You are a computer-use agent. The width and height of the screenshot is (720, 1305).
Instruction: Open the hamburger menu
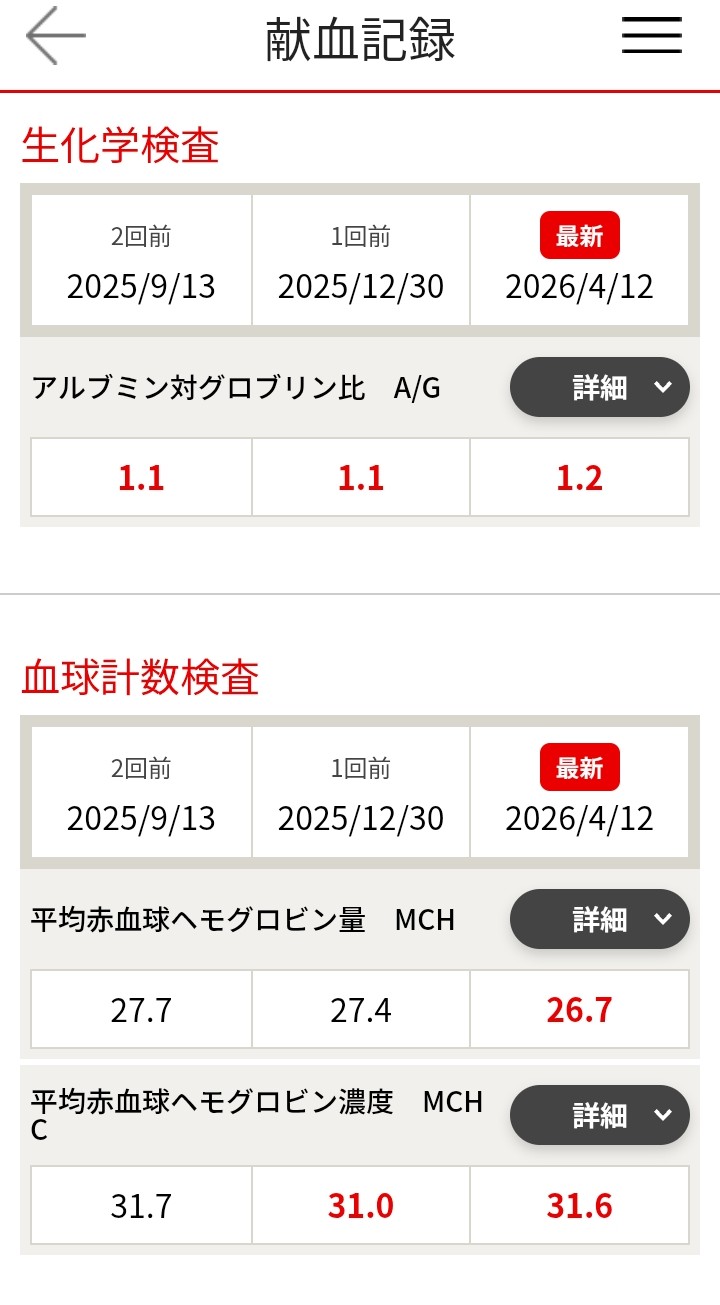[652, 36]
